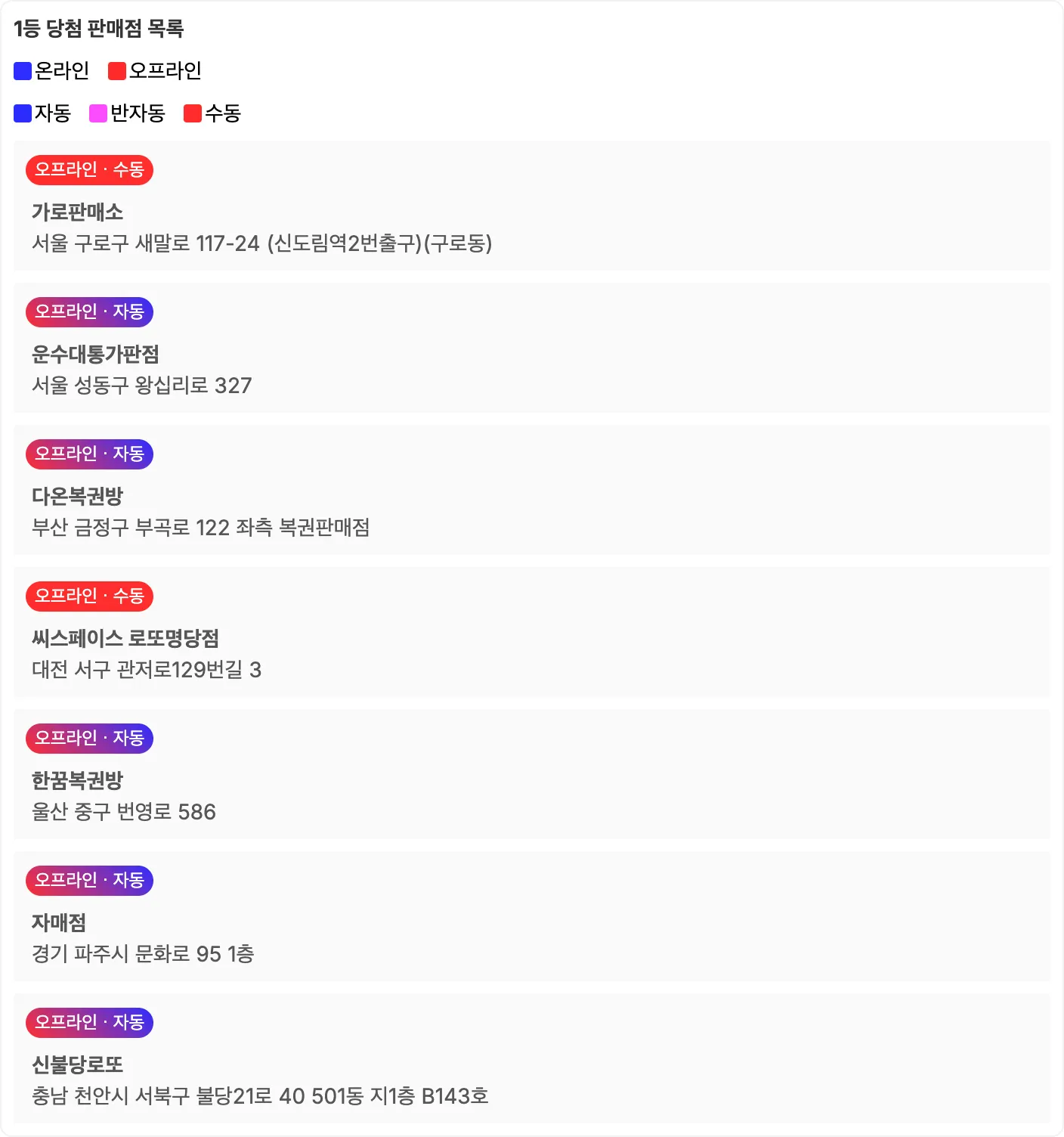Open the 운수대통가판점 store name
This screenshot has height=1137, width=1064.
(98, 355)
